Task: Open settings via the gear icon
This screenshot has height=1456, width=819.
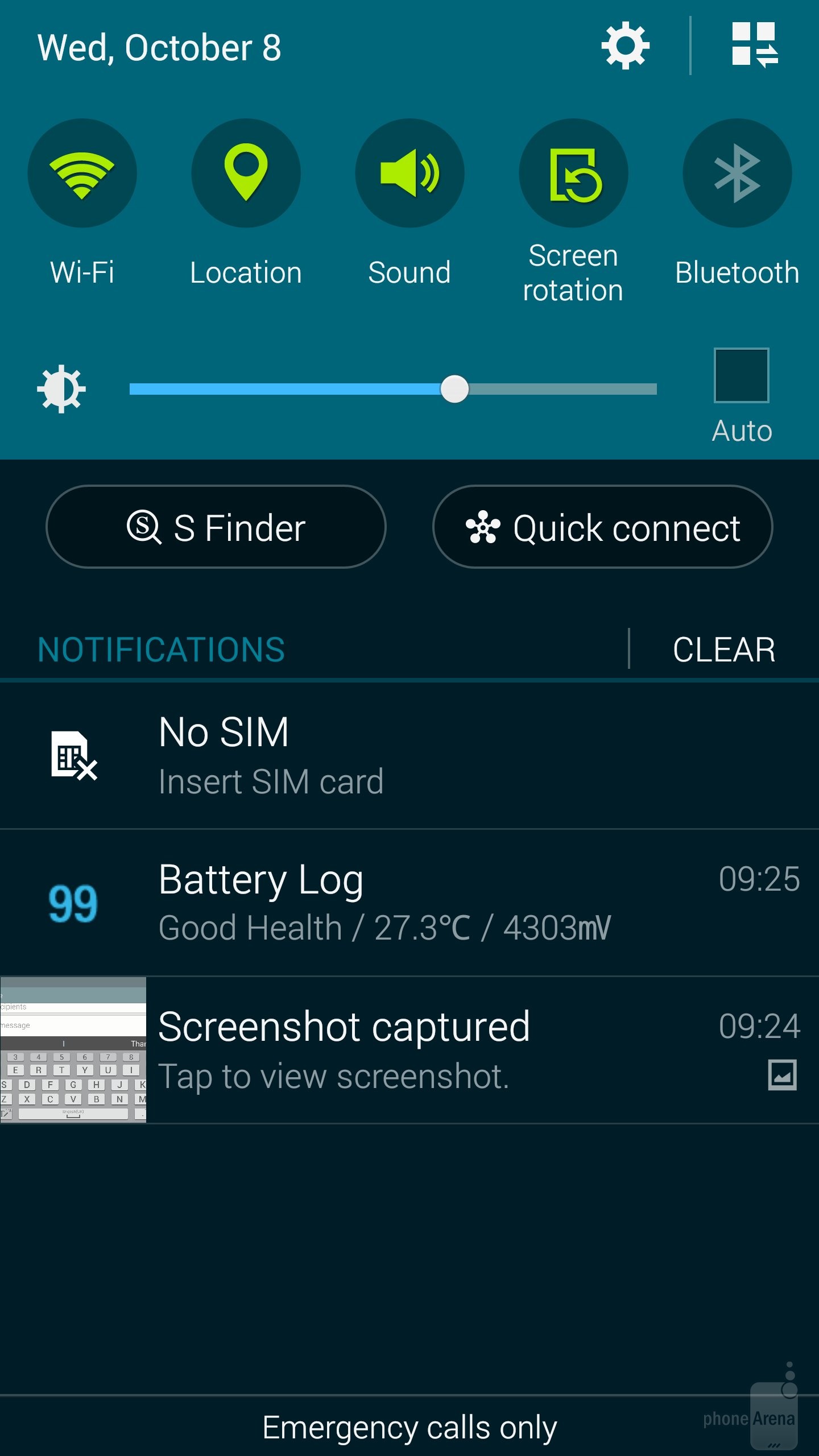Action: click(x=625, y=45)
